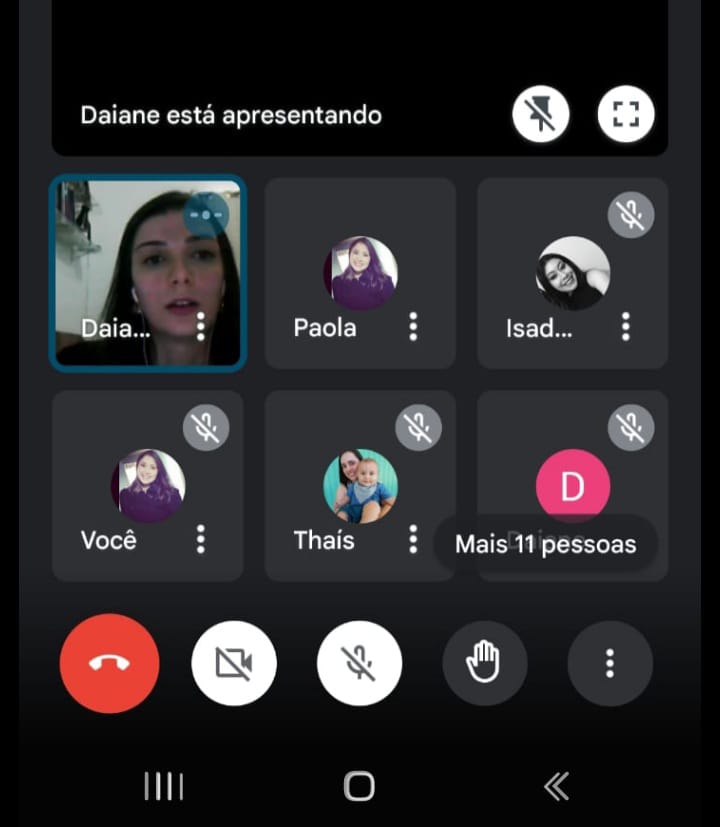This screenshot has width=720, height=827.
Task: Open options menu for Thaís
Action: 413,539
